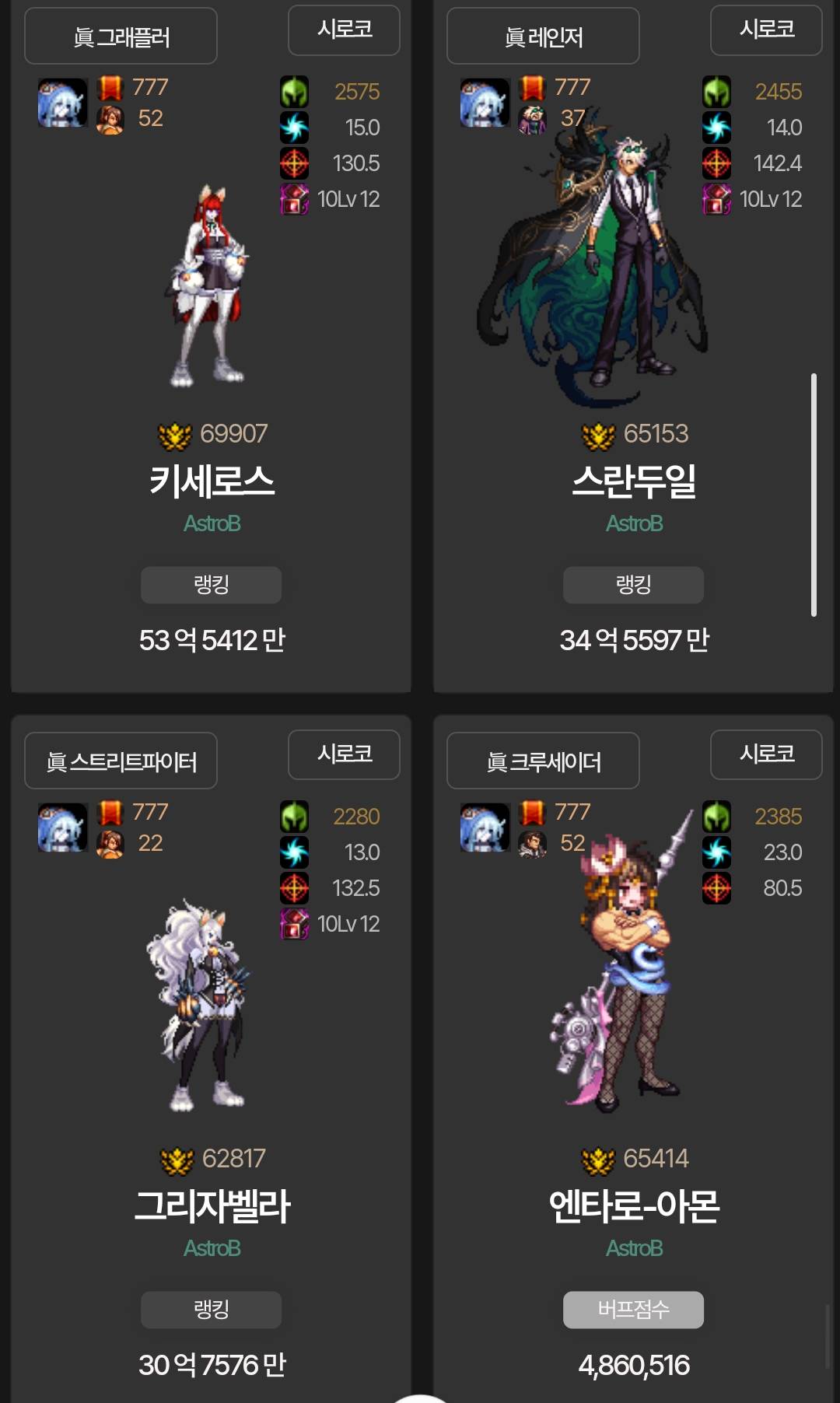Open the 그리자벨라 character card
Screen dimensions: 840x1403
pyautogui.click(x=212, y=1205)
